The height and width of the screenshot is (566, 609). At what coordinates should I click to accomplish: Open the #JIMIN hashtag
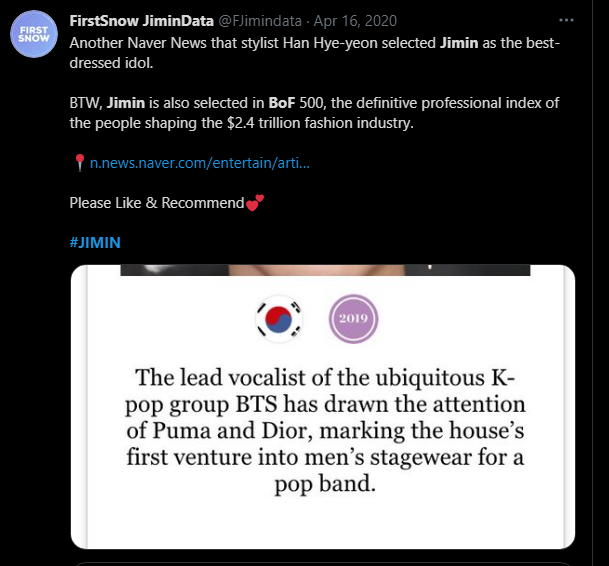95,244
